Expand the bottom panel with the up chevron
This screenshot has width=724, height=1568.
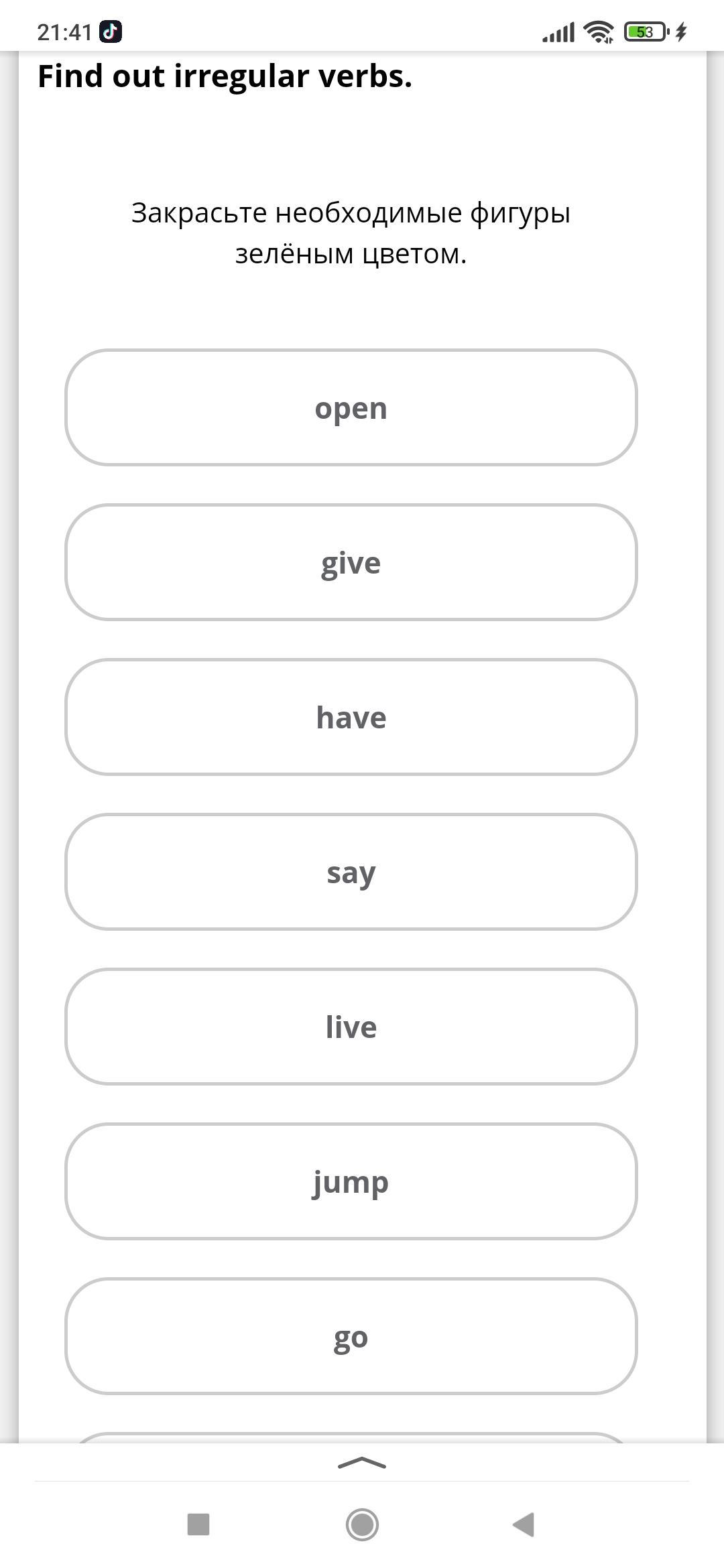point(362,1463)
